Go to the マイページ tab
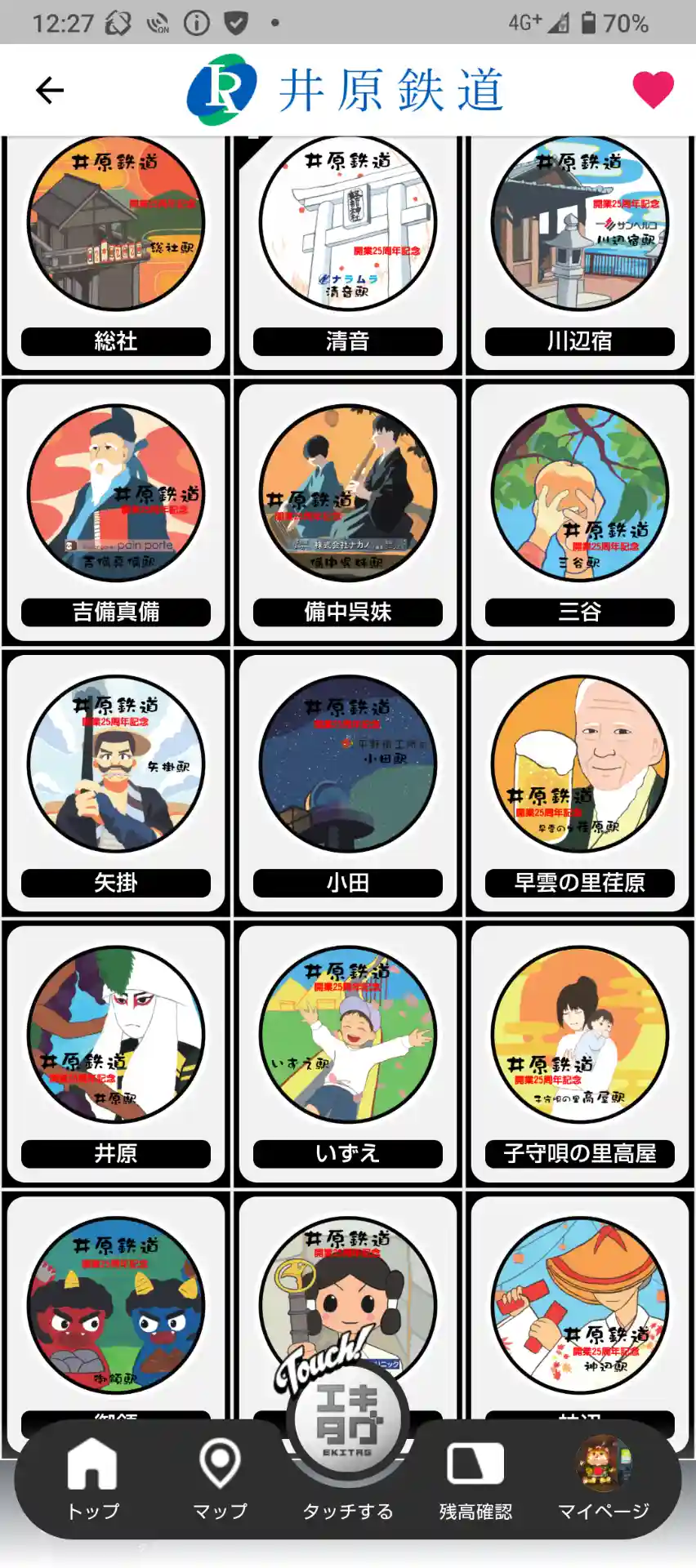 (x=604, y=1480)
